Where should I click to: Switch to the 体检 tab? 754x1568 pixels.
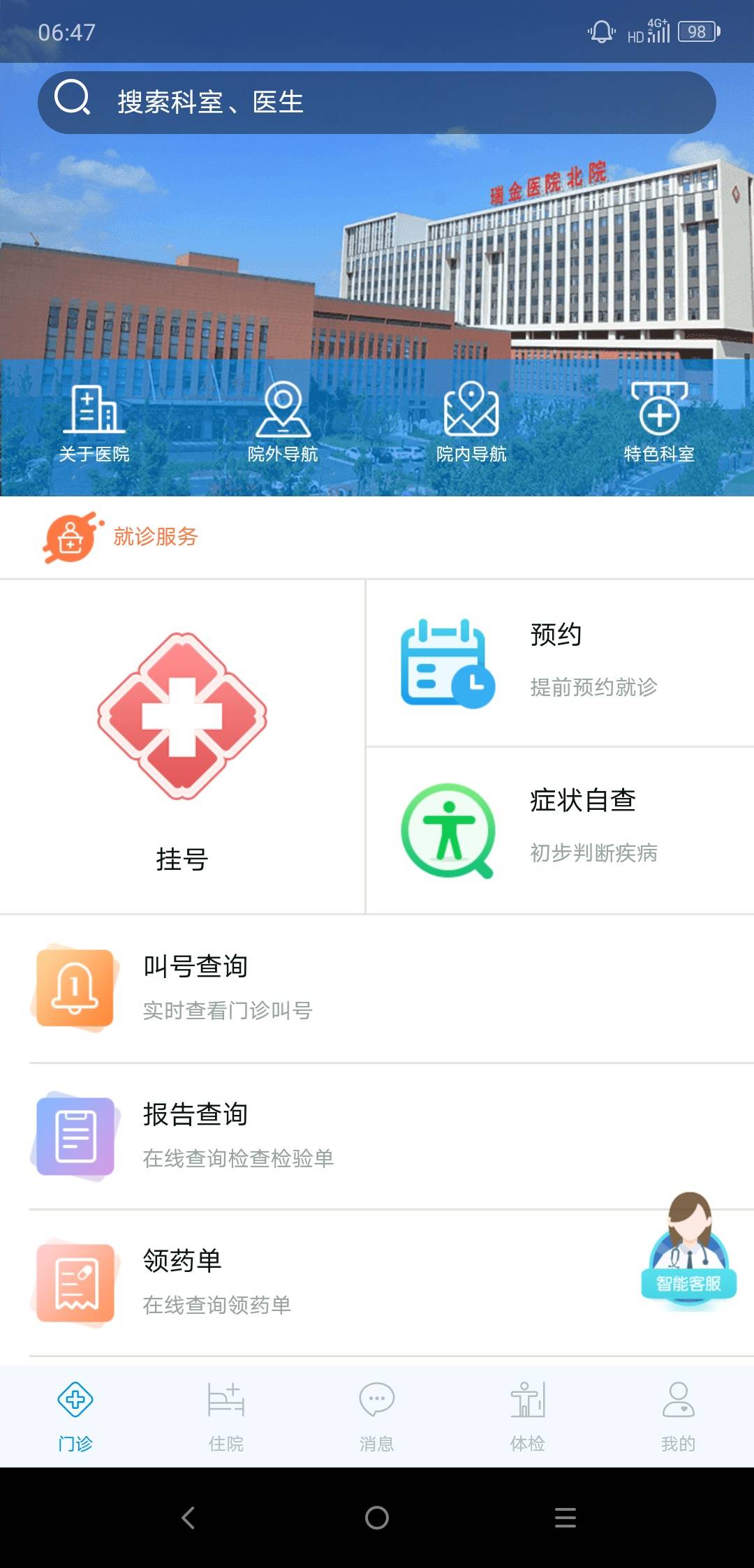coord(528,1416)
